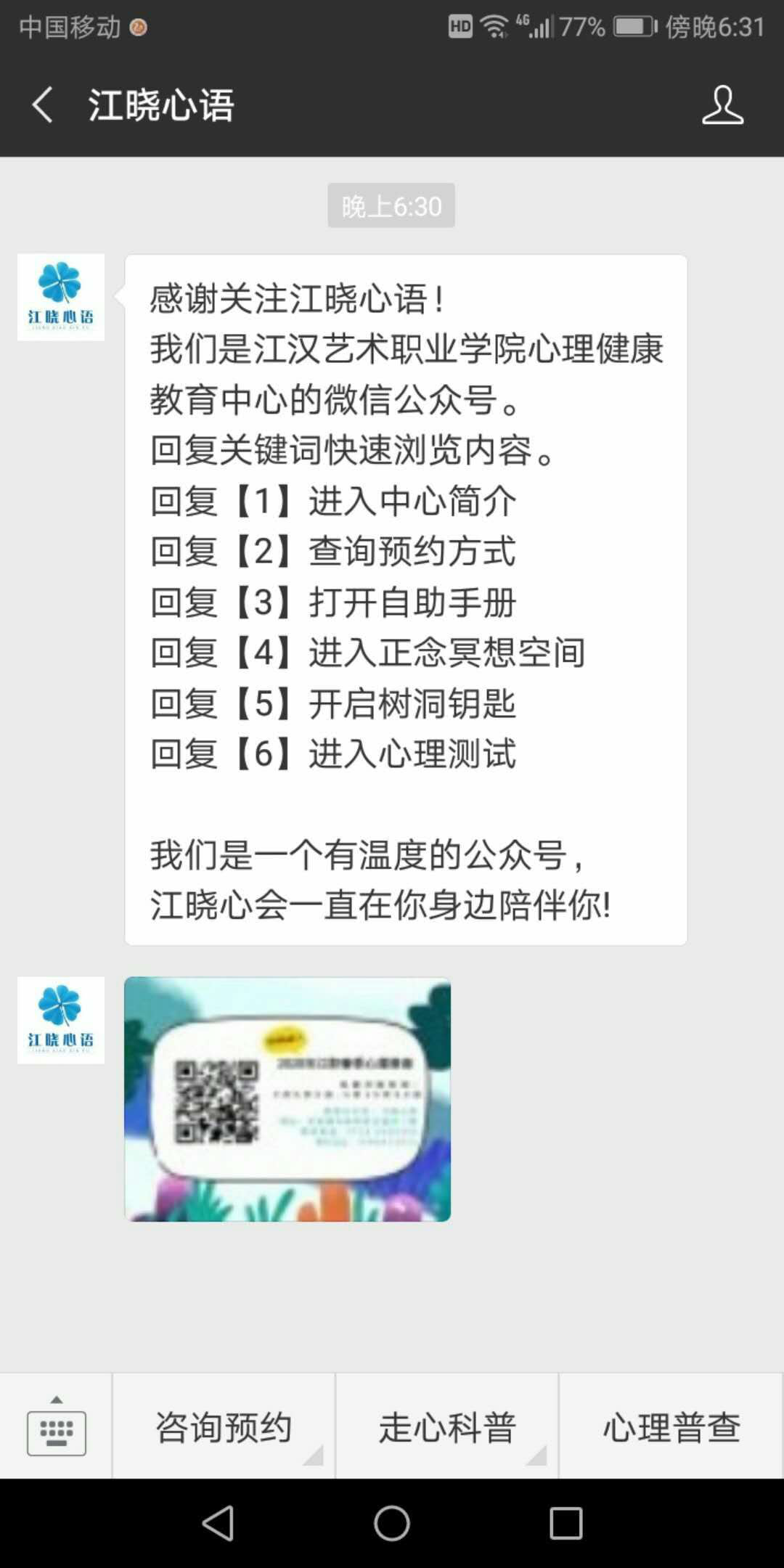Image resolution: width=784 pixels, height=1568 pixels.
Task: Open the 走心科普 menu
Action: pyautogui.click(x=446, y=1426)
